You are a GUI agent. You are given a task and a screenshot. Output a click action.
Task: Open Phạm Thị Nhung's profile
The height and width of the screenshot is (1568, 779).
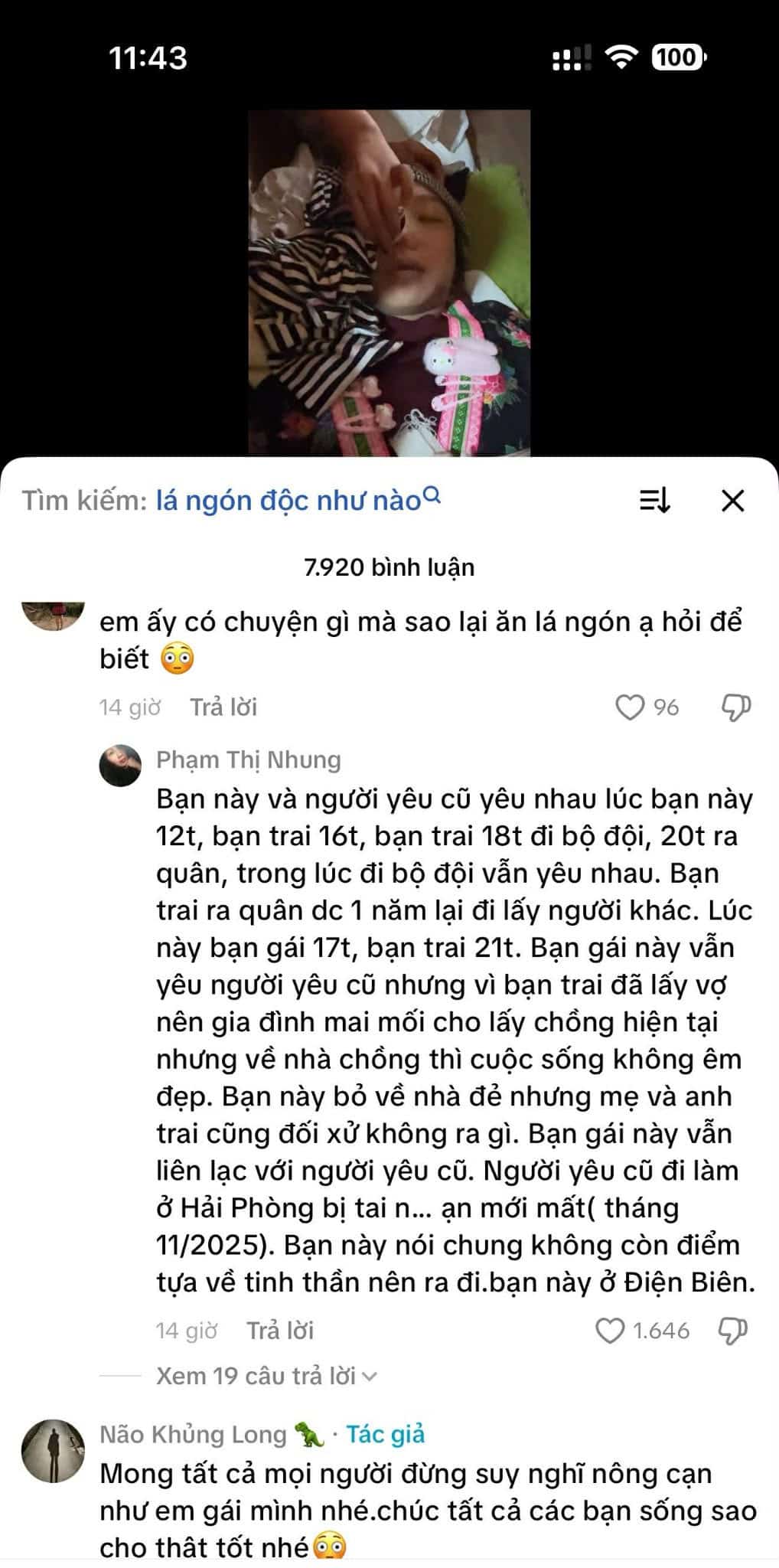120,765
